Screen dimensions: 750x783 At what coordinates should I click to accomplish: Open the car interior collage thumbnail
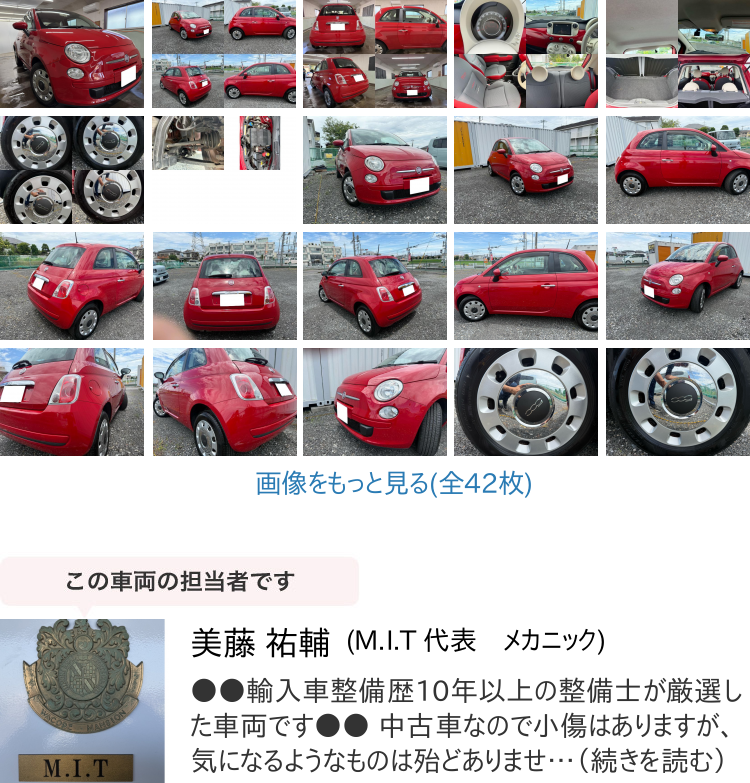(x=525, y=54)
